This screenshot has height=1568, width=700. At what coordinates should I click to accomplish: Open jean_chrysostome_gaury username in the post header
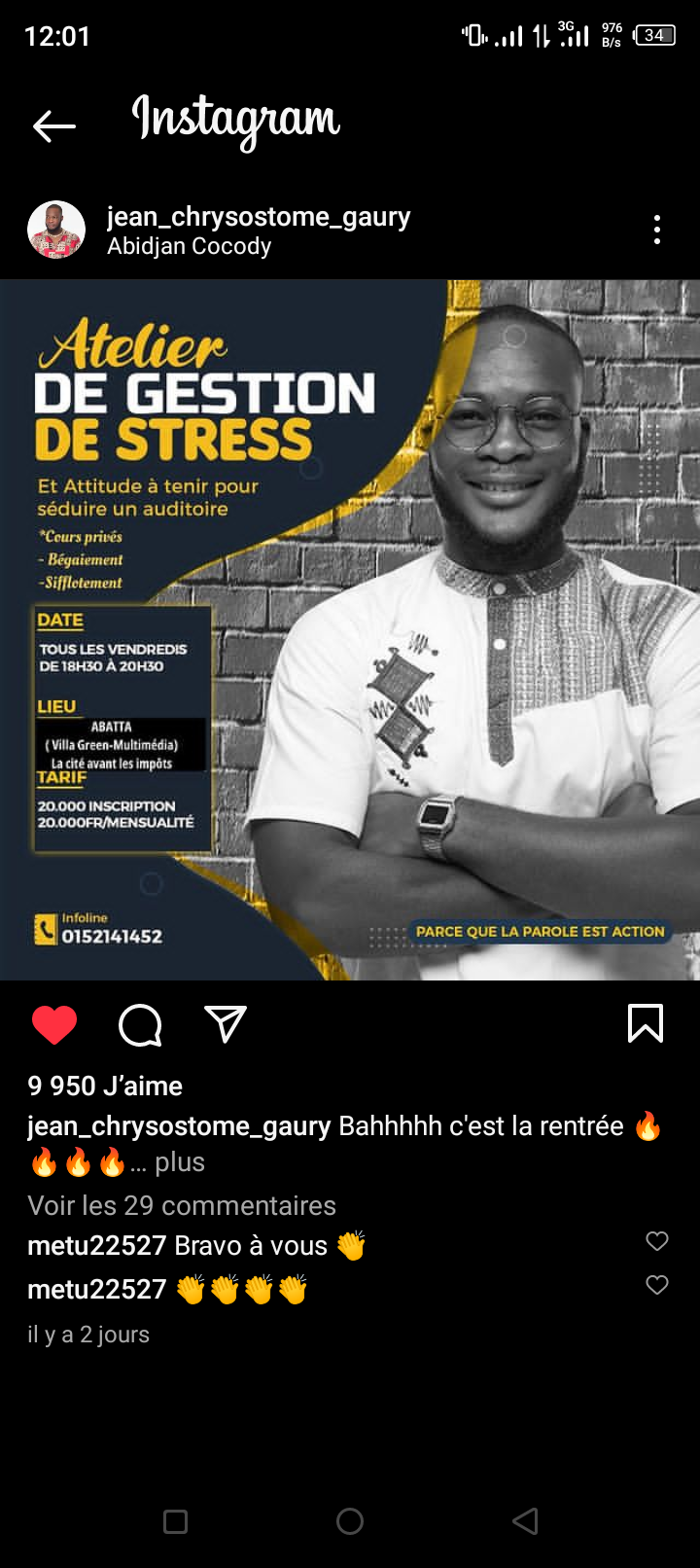(x=259, y=216)
